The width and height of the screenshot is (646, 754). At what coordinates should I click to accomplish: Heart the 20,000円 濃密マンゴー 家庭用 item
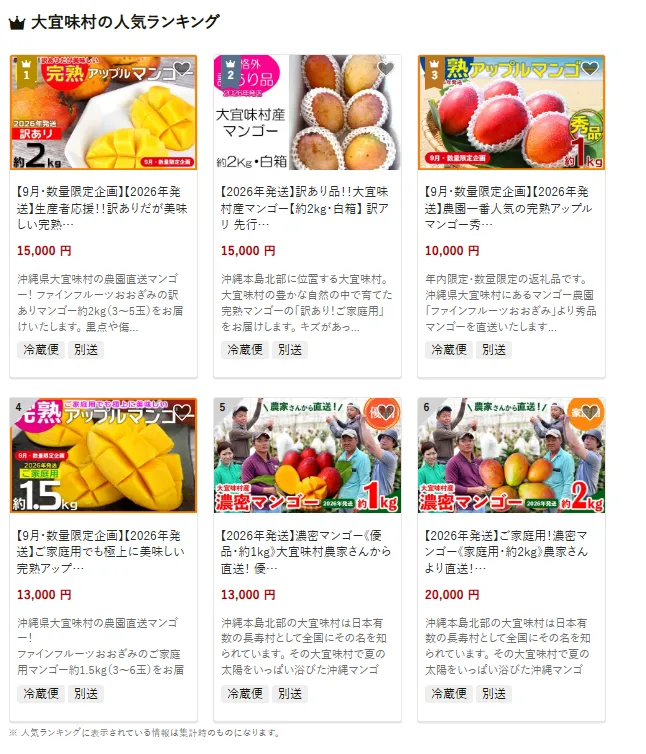(590, 412)
